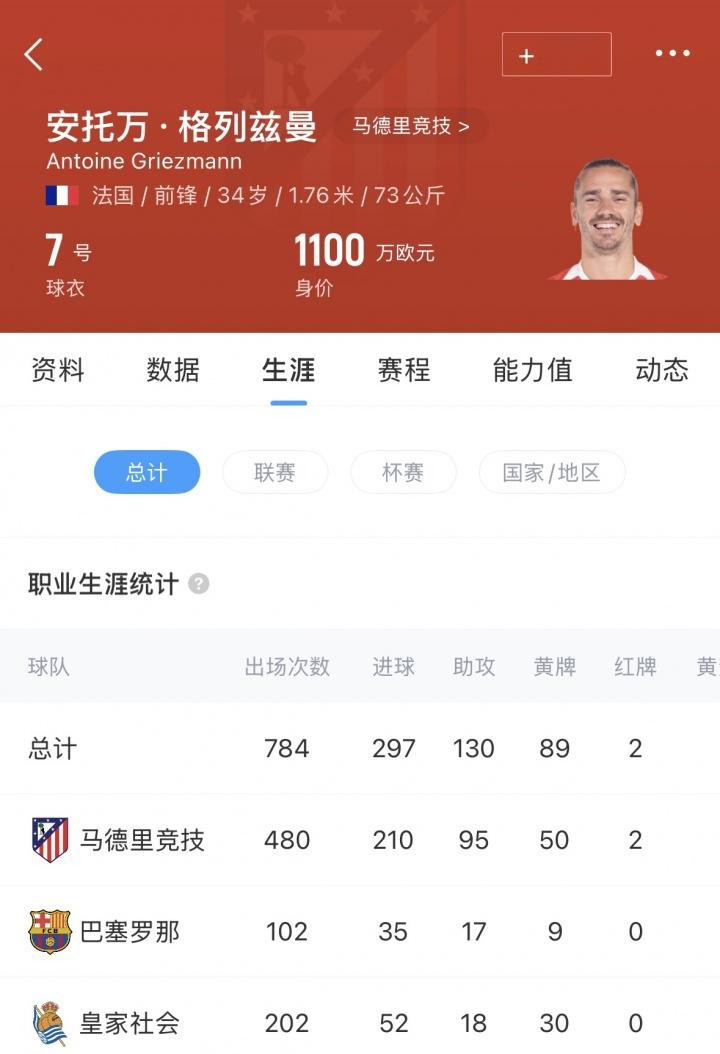Screen dimensions: 720x1054
Task: Go back using the arrow icon
Action: click(x=34, y=54)
